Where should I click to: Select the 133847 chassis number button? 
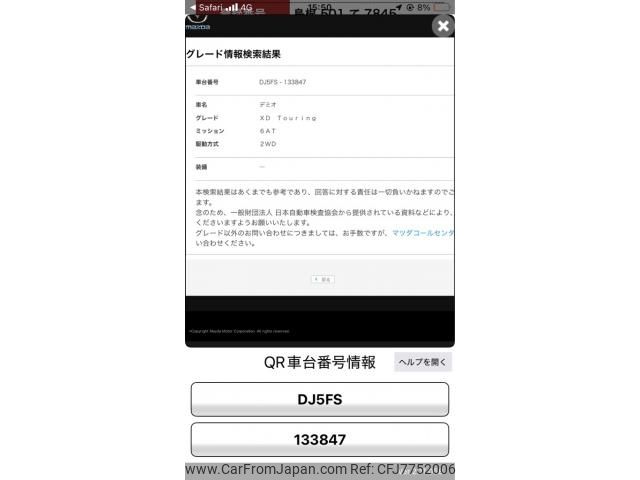tap(319, 439)
